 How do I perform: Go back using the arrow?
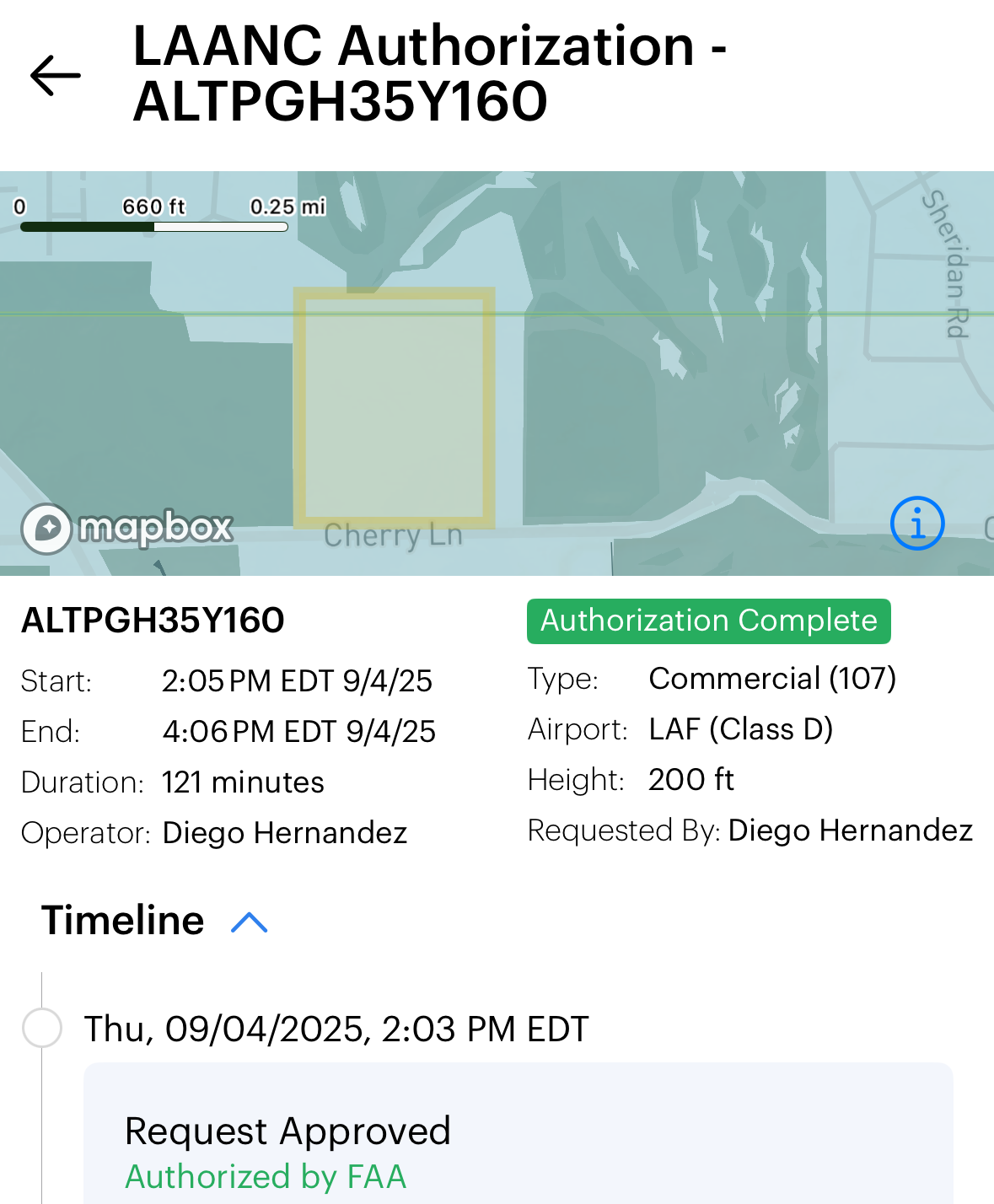[56, 76]
